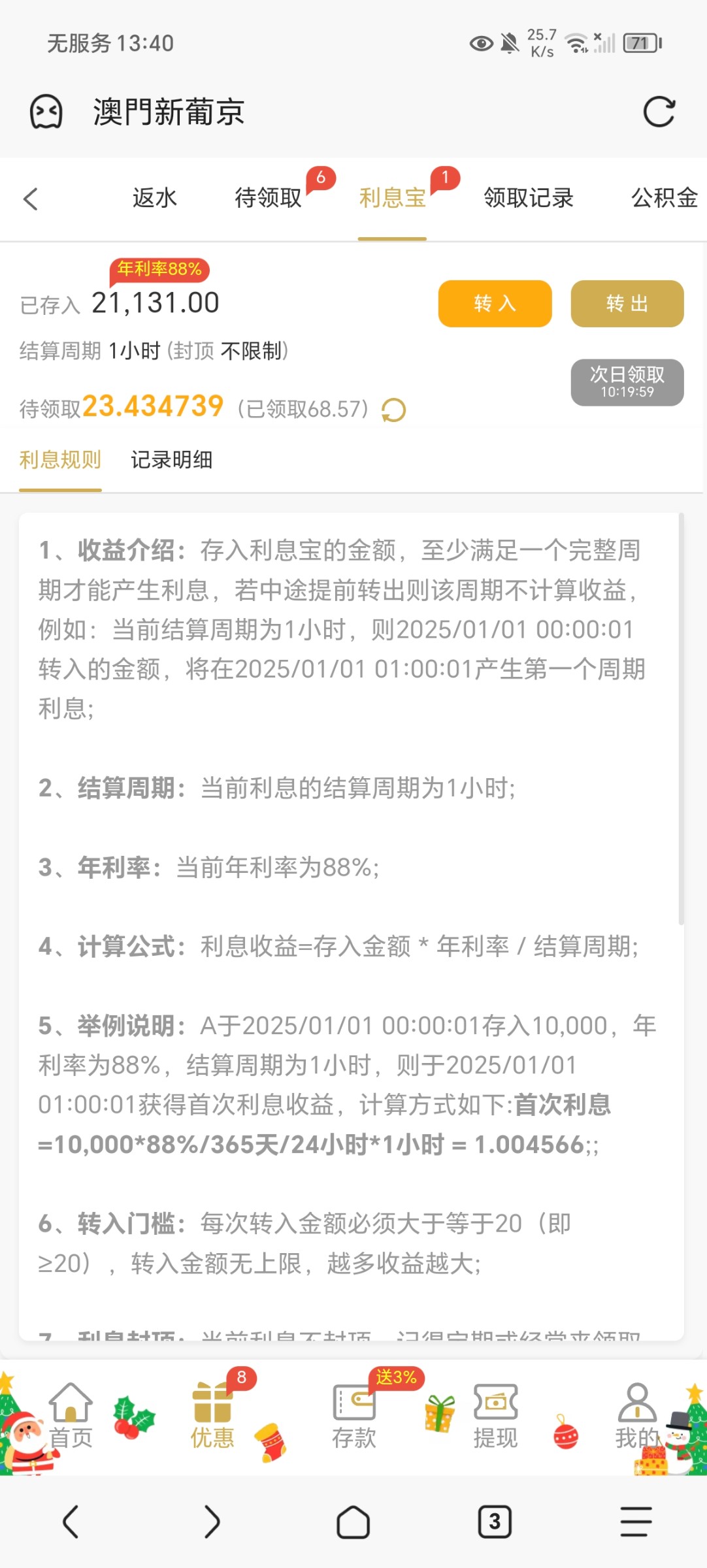Screen dimensions: 707x1568
Task: Select the 利息规则 tab
Action: pos(60,460)
